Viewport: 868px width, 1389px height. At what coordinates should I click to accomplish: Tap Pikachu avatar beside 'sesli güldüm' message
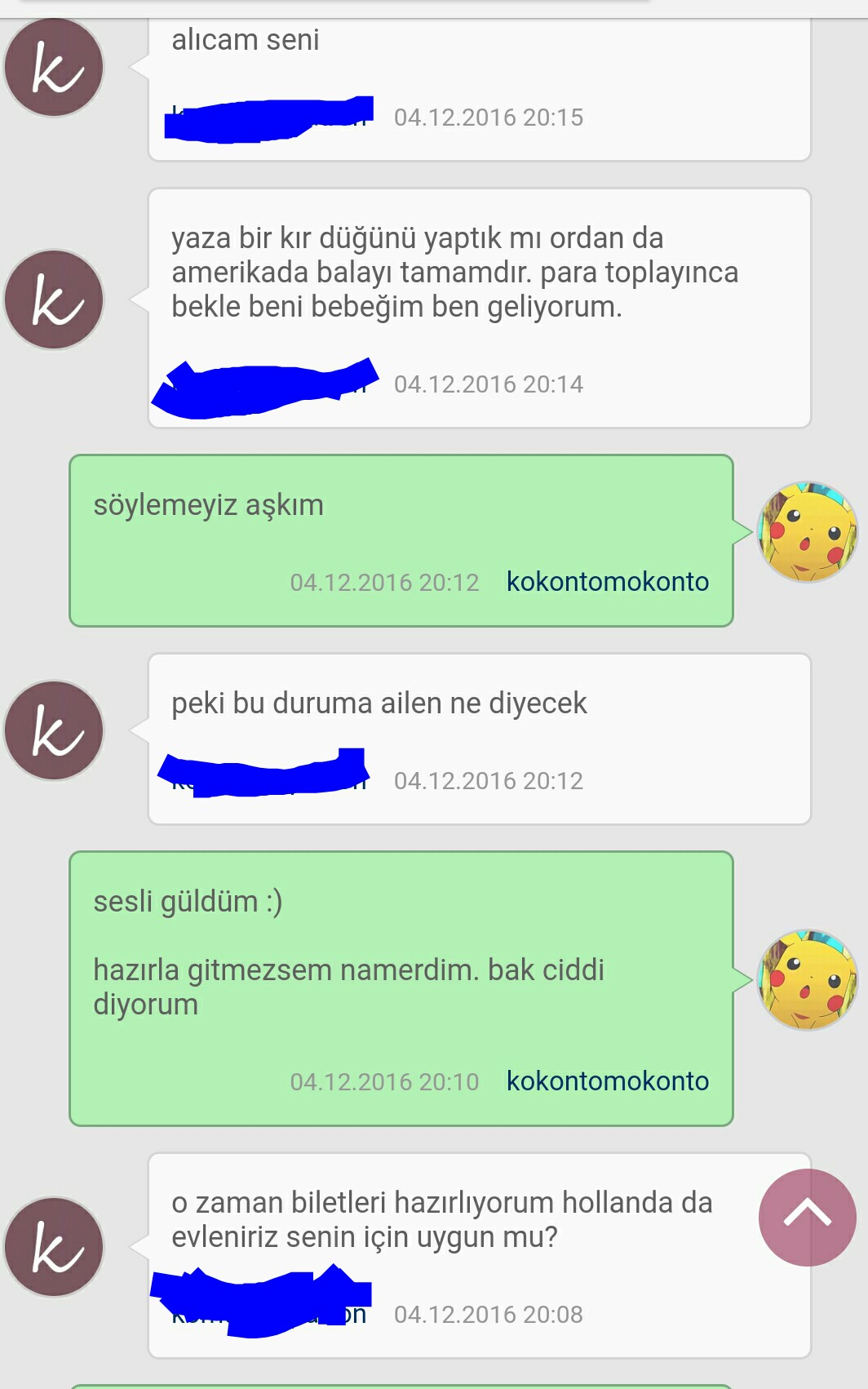coord(807,979)
